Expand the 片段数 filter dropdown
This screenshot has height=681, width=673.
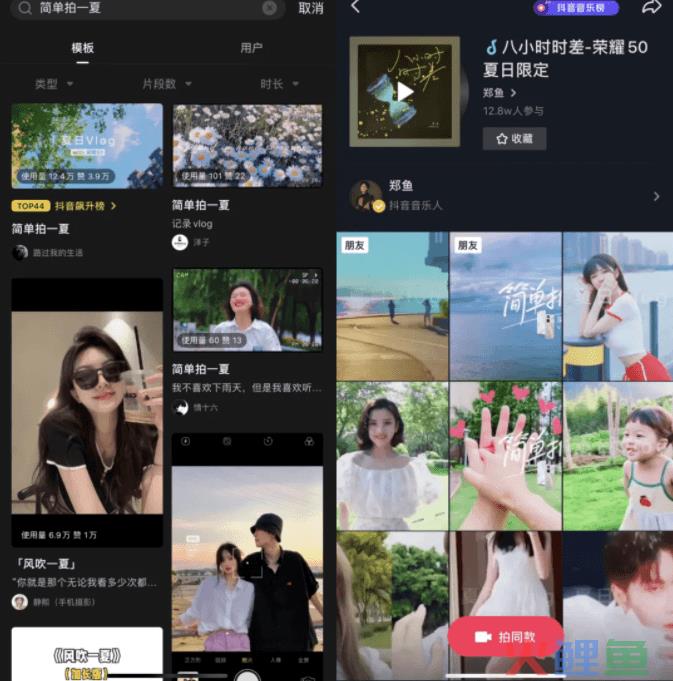[x=166, y=84]
